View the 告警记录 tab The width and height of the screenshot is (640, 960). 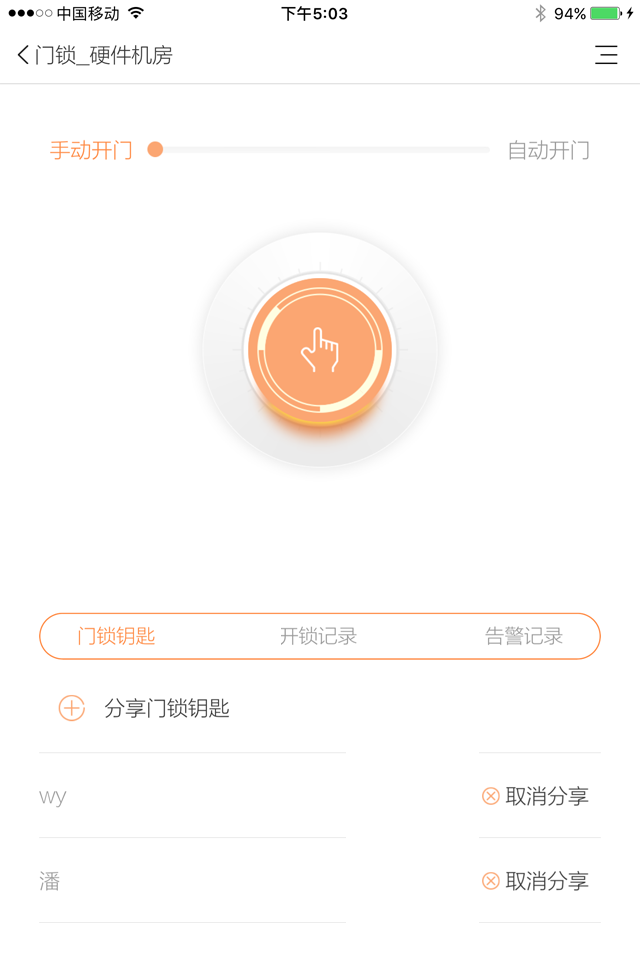point(524,636)
